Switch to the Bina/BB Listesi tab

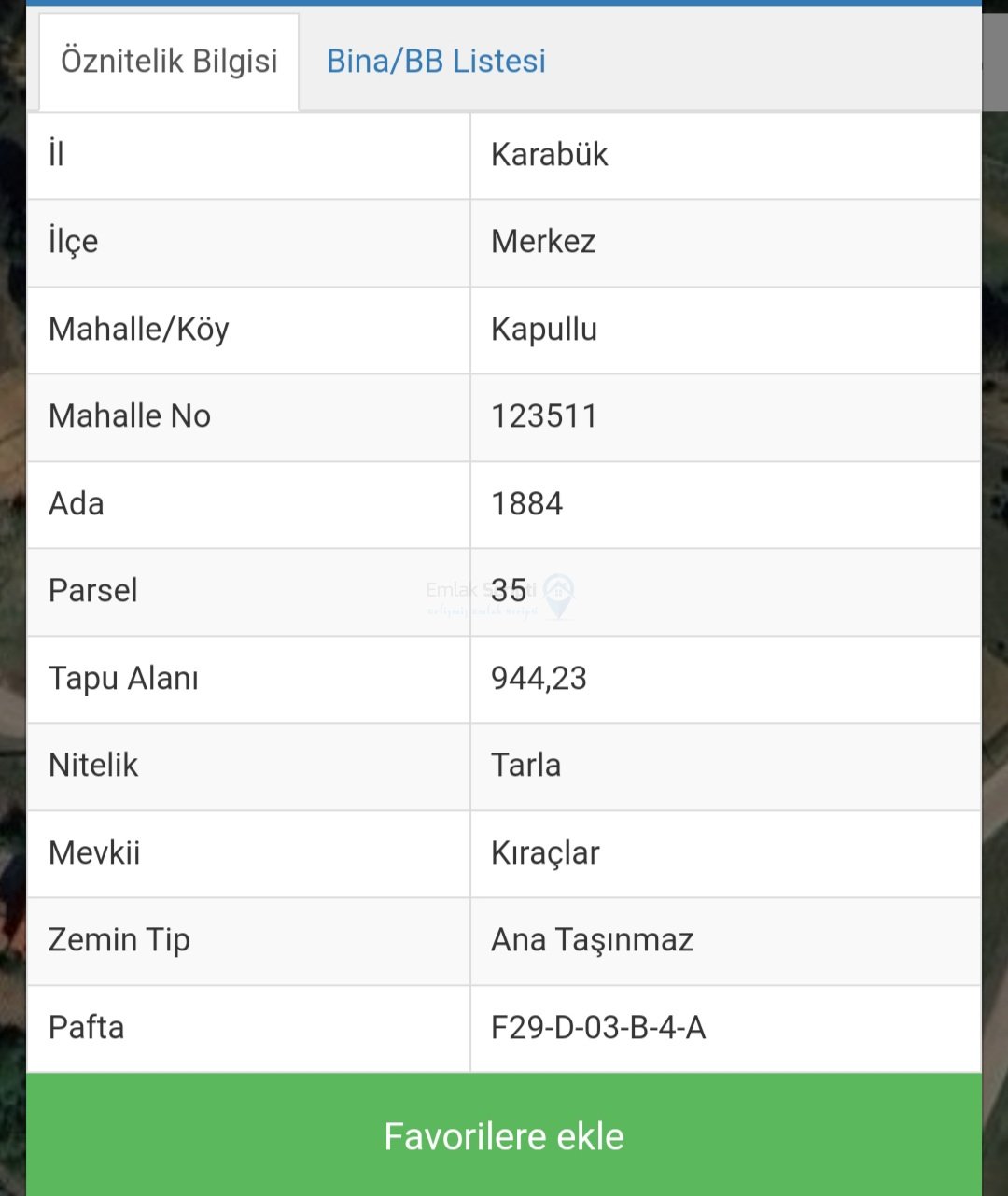click(436, 62)
